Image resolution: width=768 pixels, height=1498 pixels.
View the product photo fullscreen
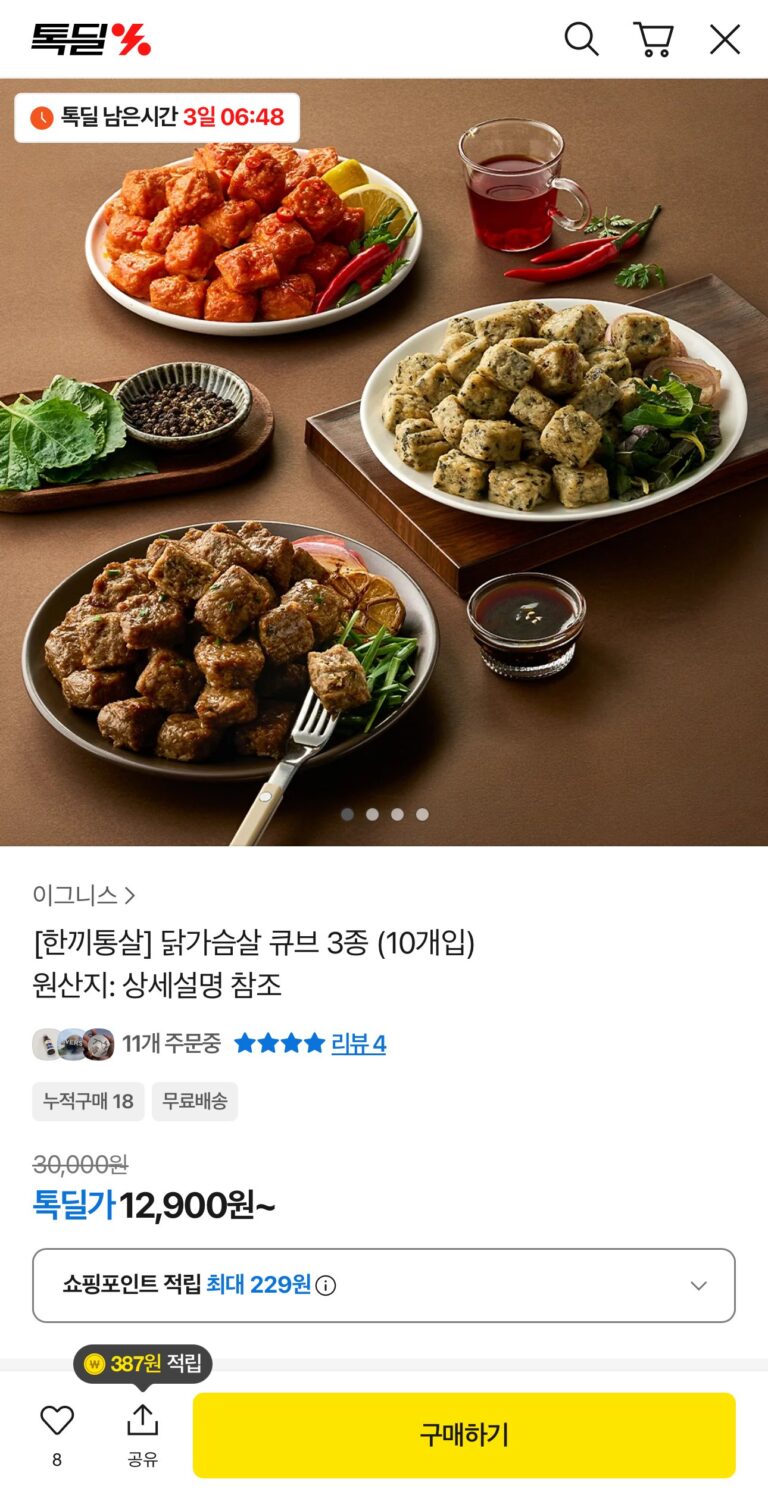[384, 460]
